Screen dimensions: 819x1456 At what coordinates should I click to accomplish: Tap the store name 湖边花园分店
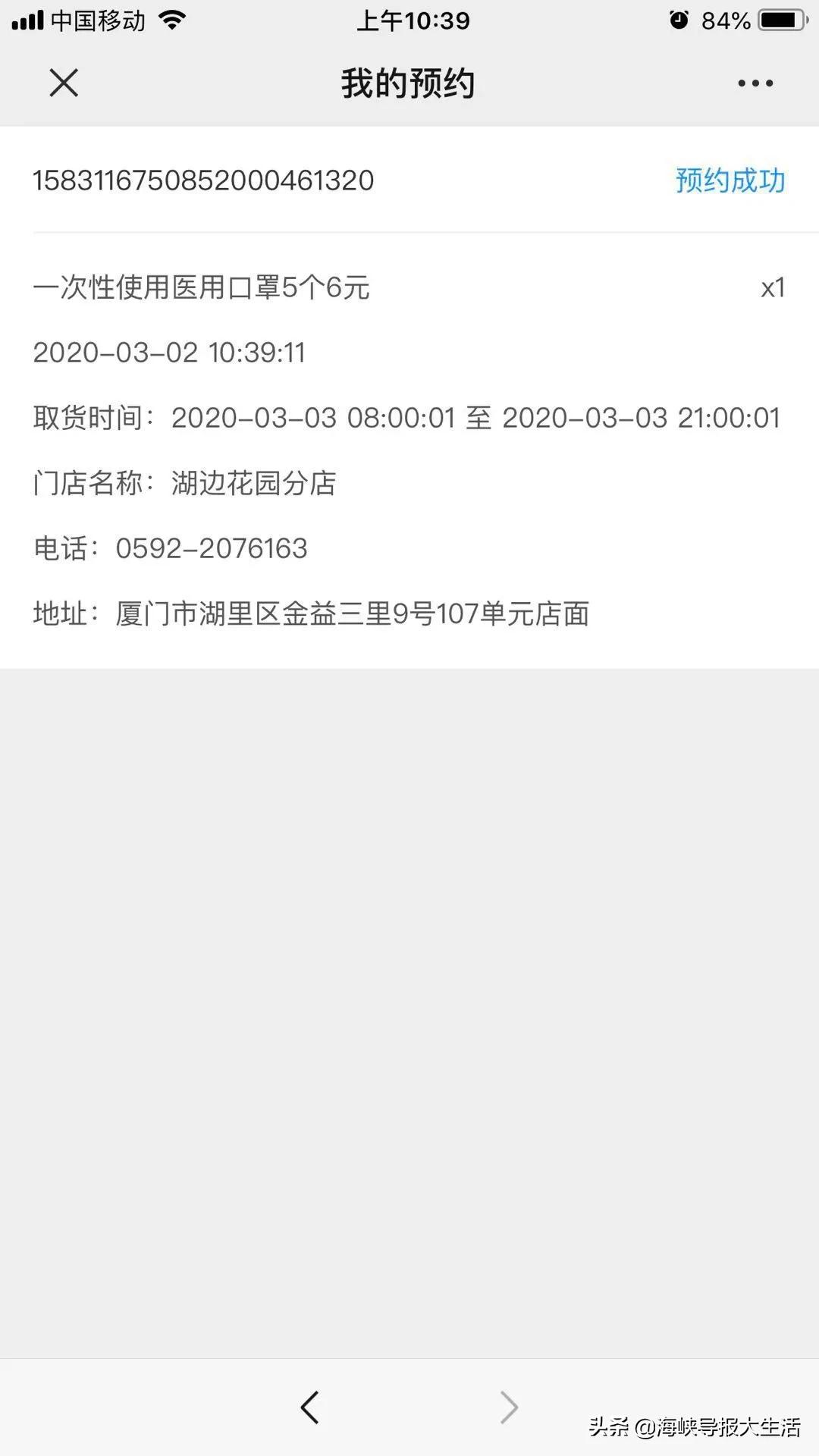point(254,483)
